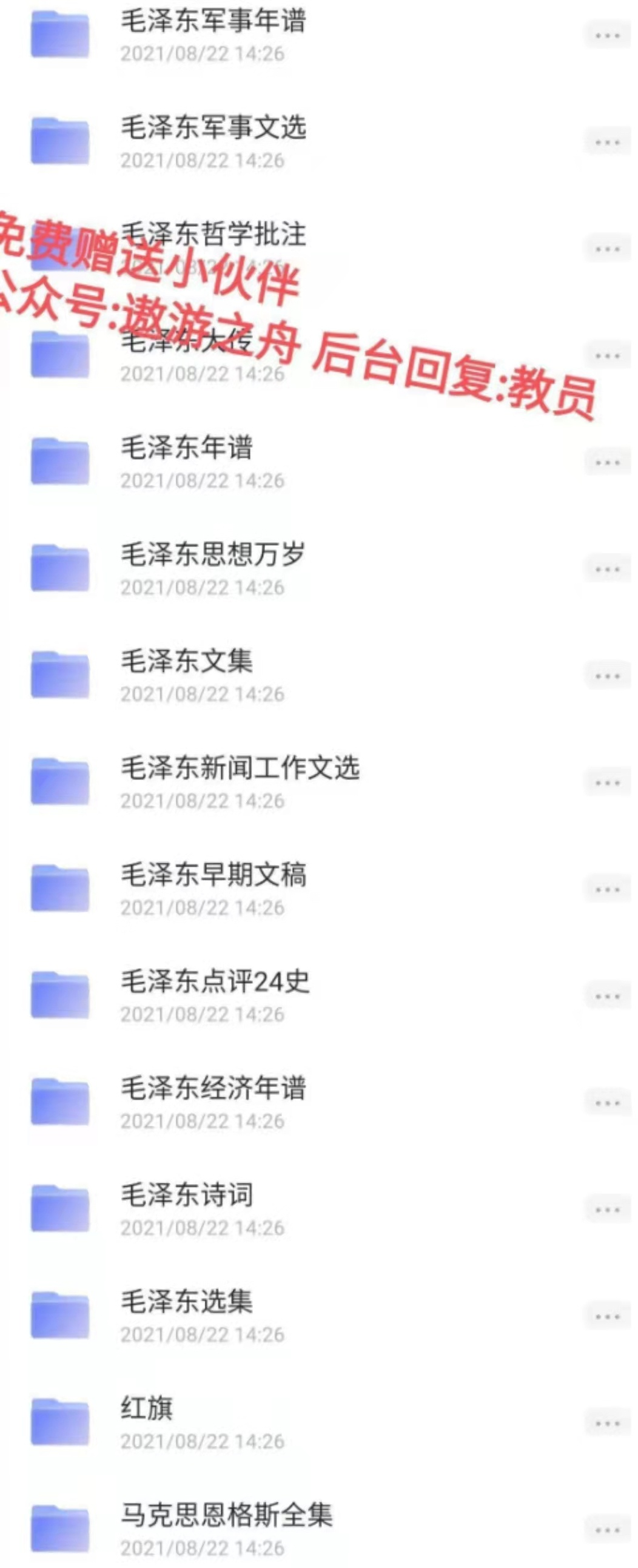The image size is (638, 1568).
Task: Open the 毛泽东经济年谱 folder
Action: 212,1088
